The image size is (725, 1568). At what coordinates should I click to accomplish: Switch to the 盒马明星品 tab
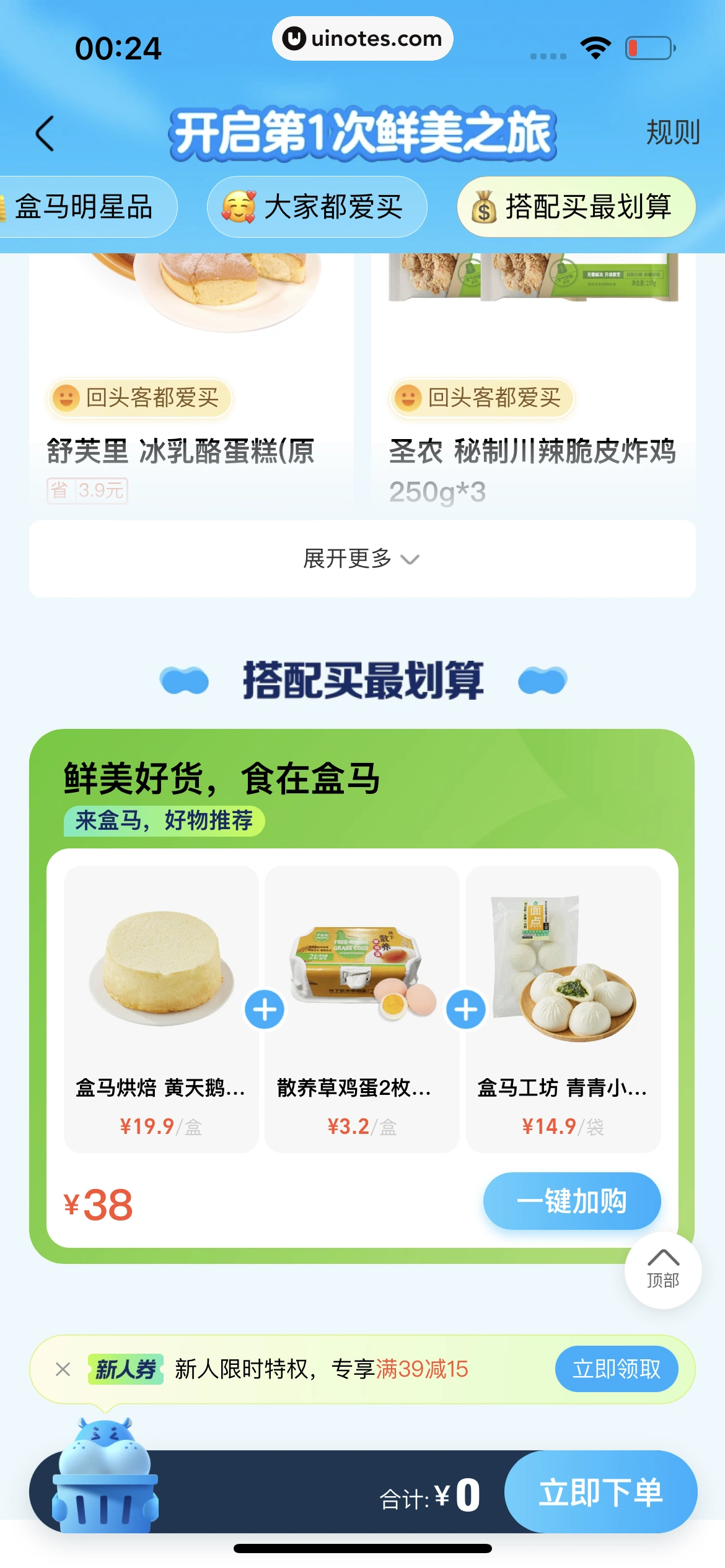(x=84, y=207)
